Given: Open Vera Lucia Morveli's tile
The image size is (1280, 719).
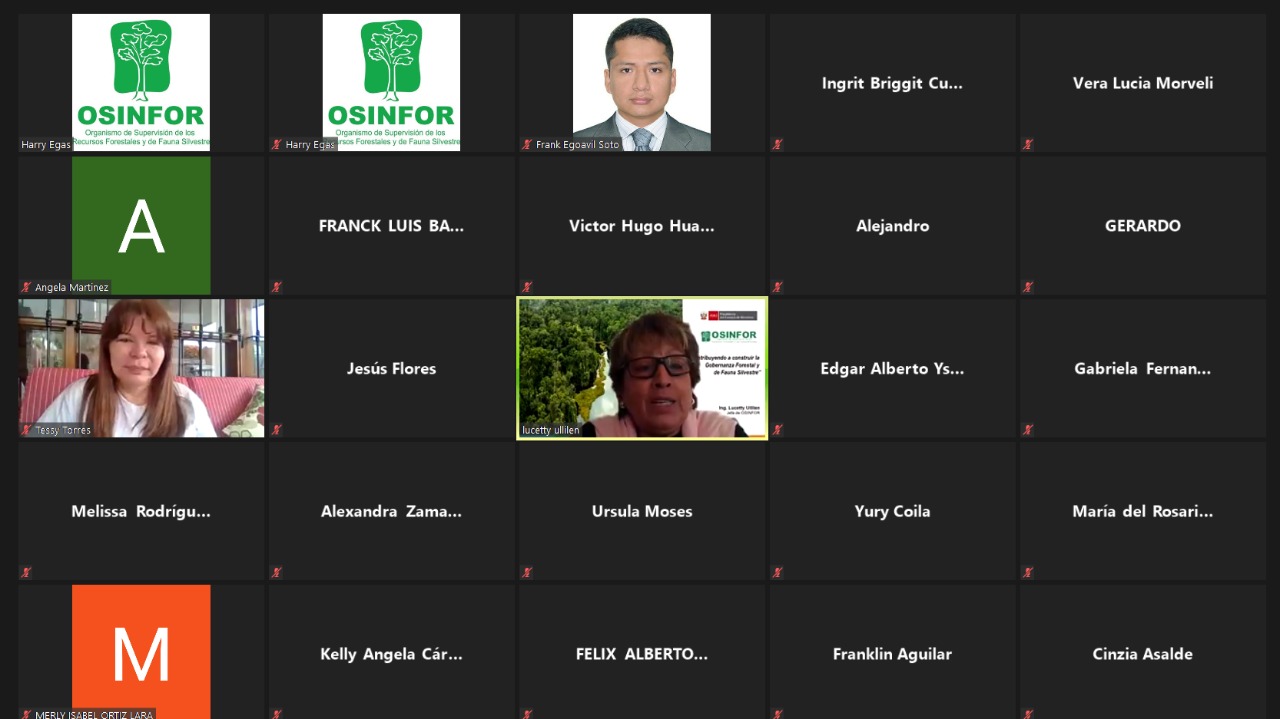Looking at the screenshot, I should [x=1142, y=83].
